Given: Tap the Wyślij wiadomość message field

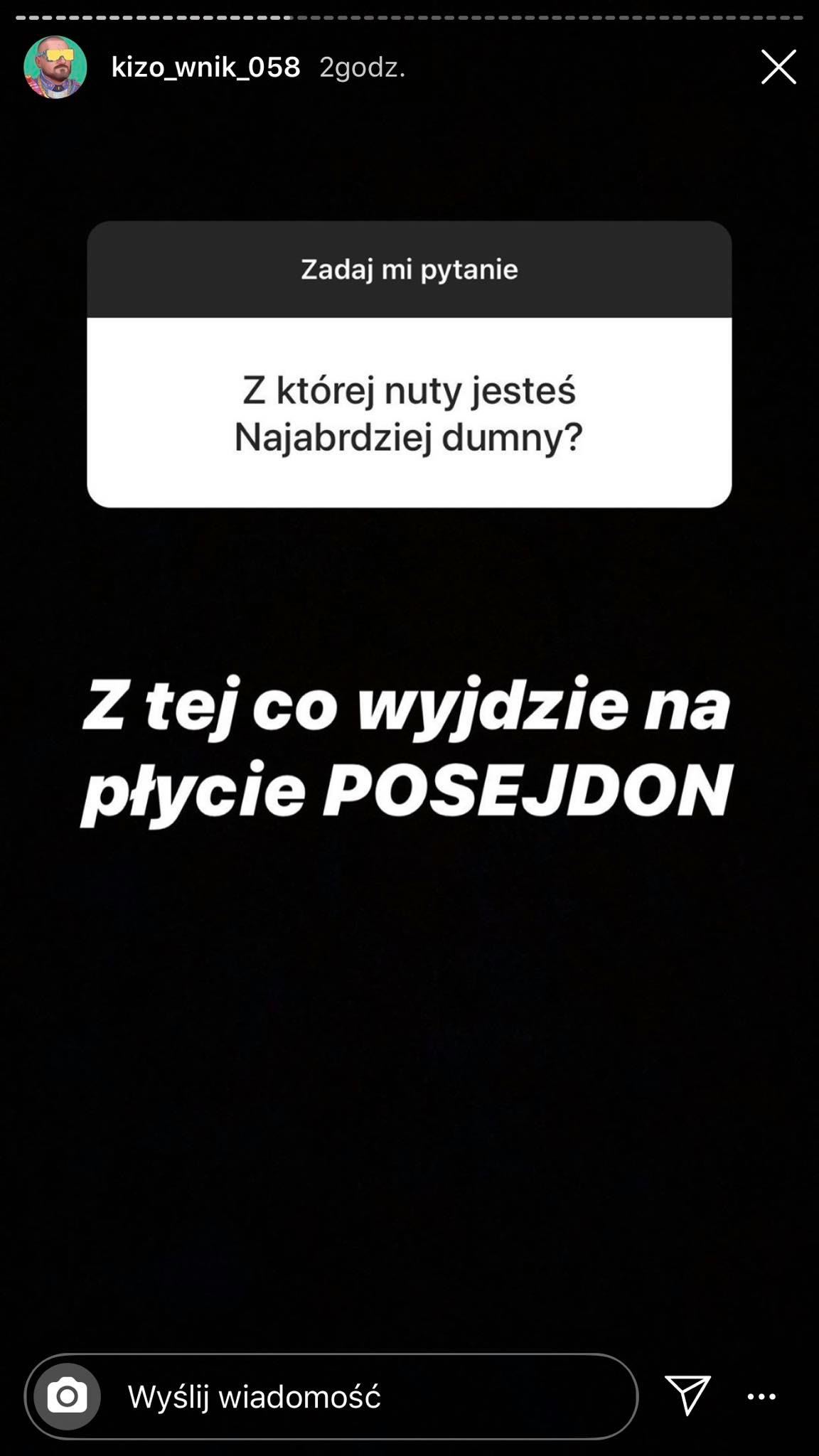Looking at the screenshot, I should (x=332, y=1396).
